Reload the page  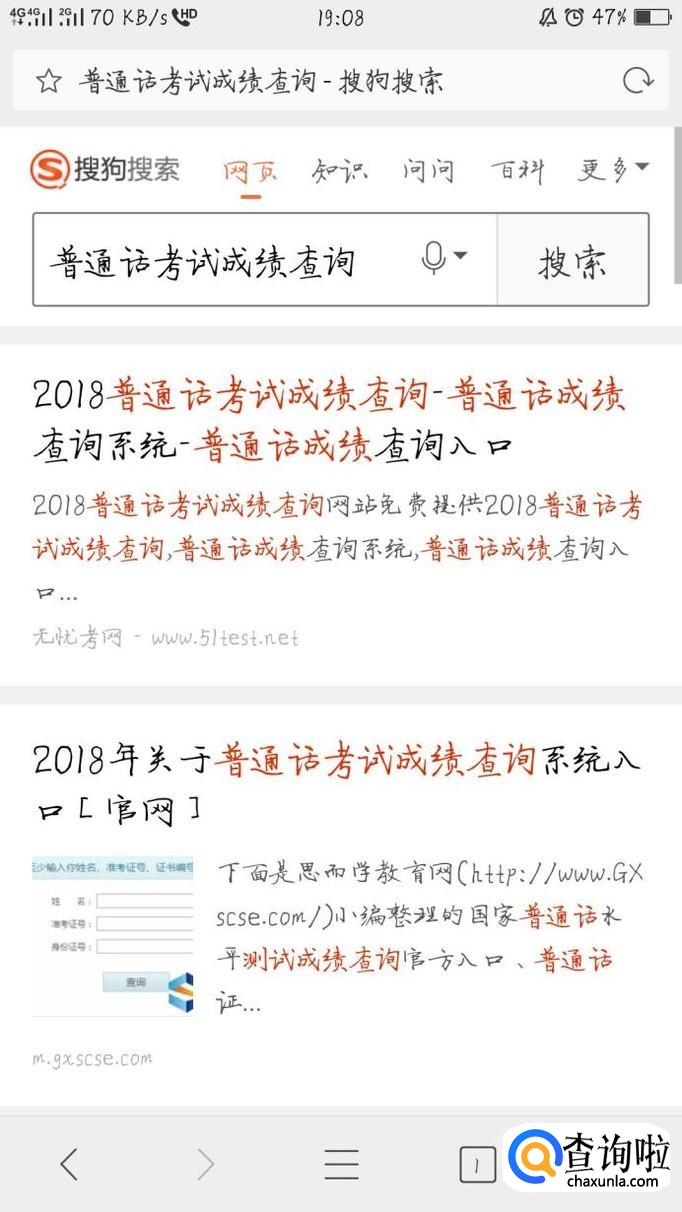(637, 81)
